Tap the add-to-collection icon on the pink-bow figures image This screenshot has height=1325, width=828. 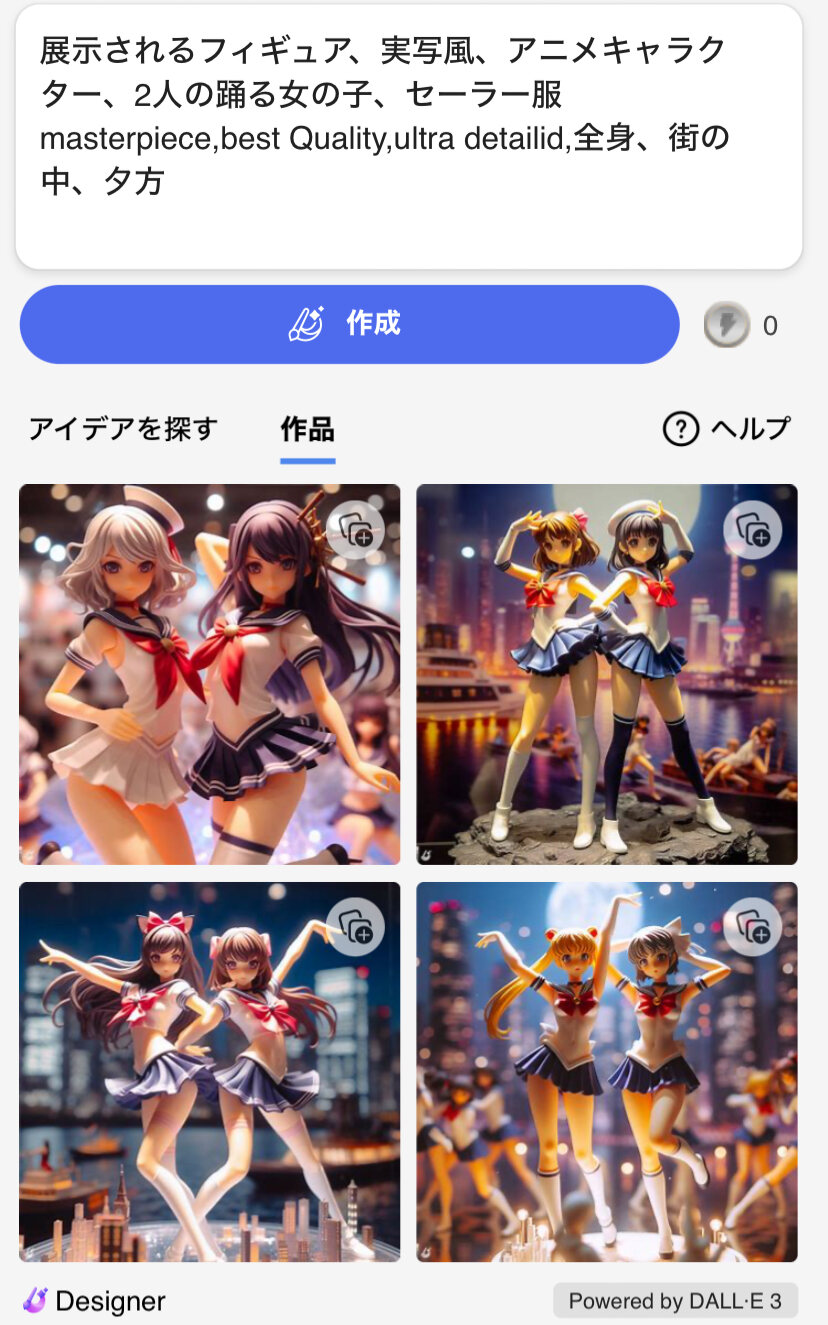(356, 926)
